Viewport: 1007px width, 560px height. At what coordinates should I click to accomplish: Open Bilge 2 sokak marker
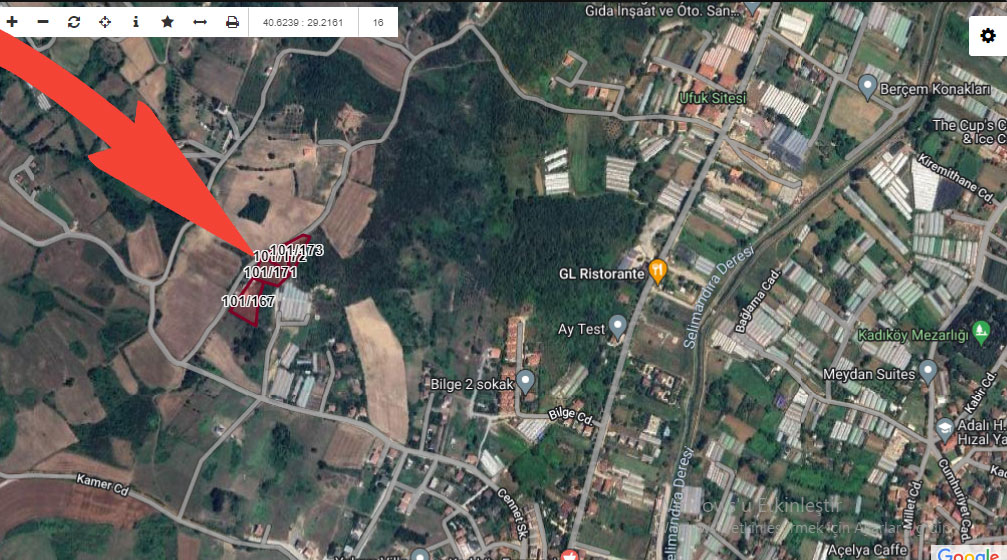(x=525, y=381)
